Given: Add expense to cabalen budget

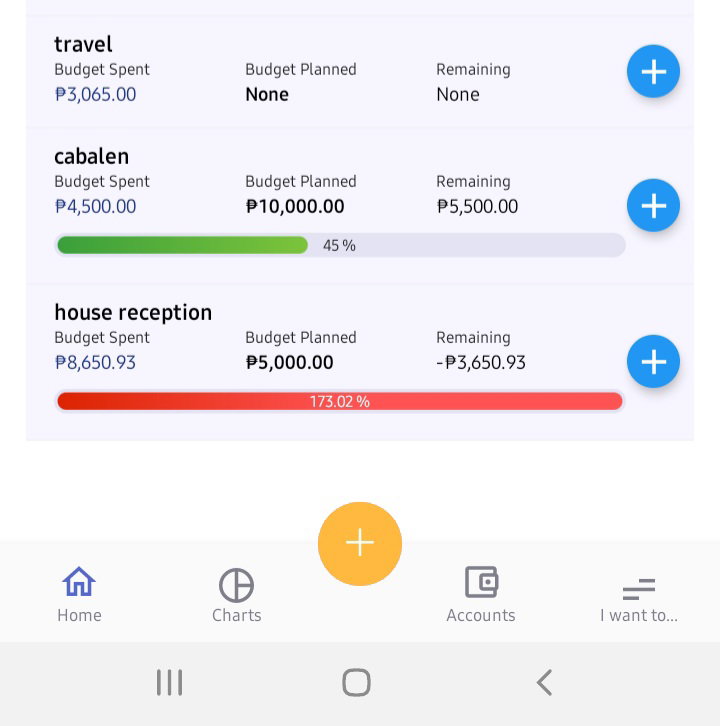Looking at the screenshot, I should click(653, 205).
